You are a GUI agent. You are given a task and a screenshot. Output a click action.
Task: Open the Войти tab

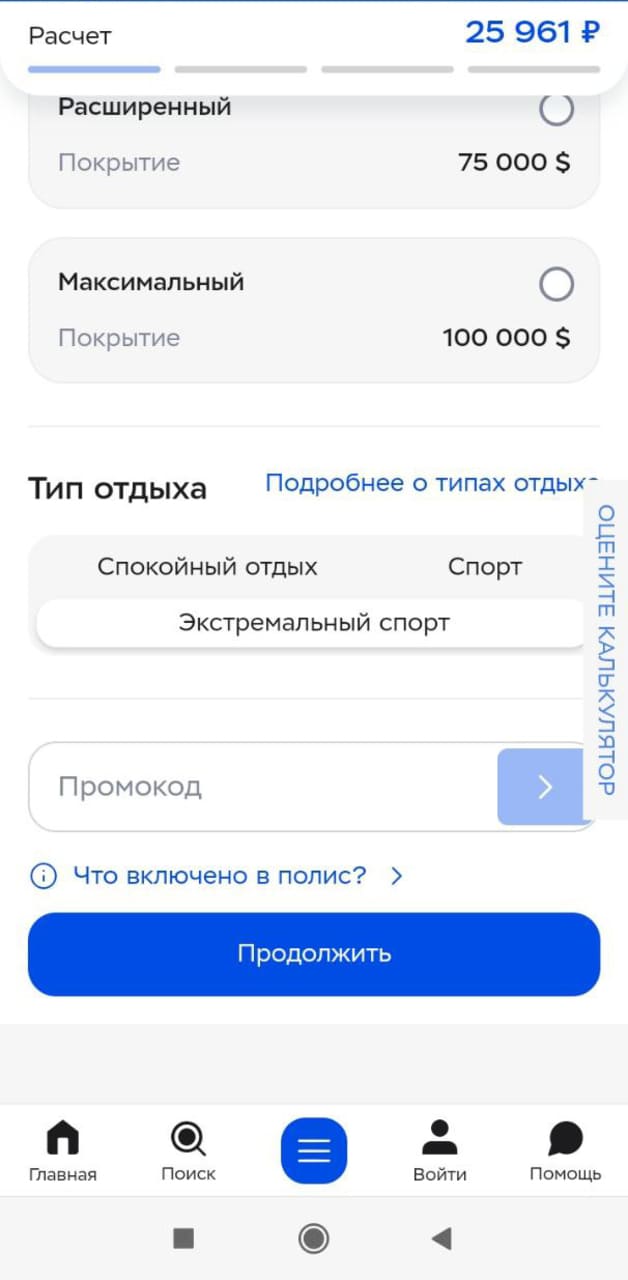(440, 1151)
